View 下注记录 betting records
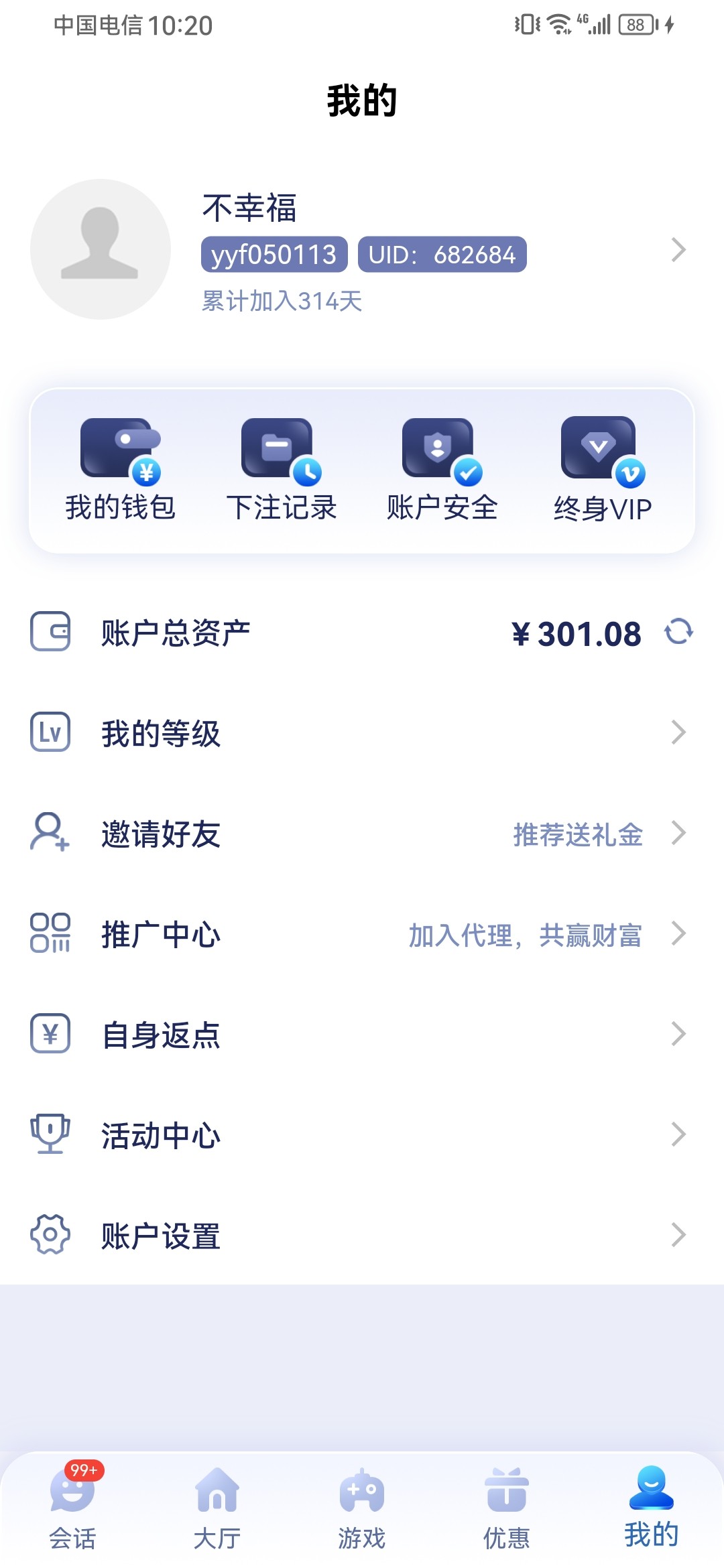Viewport: 724px width, 1568px height. [282, 470]
